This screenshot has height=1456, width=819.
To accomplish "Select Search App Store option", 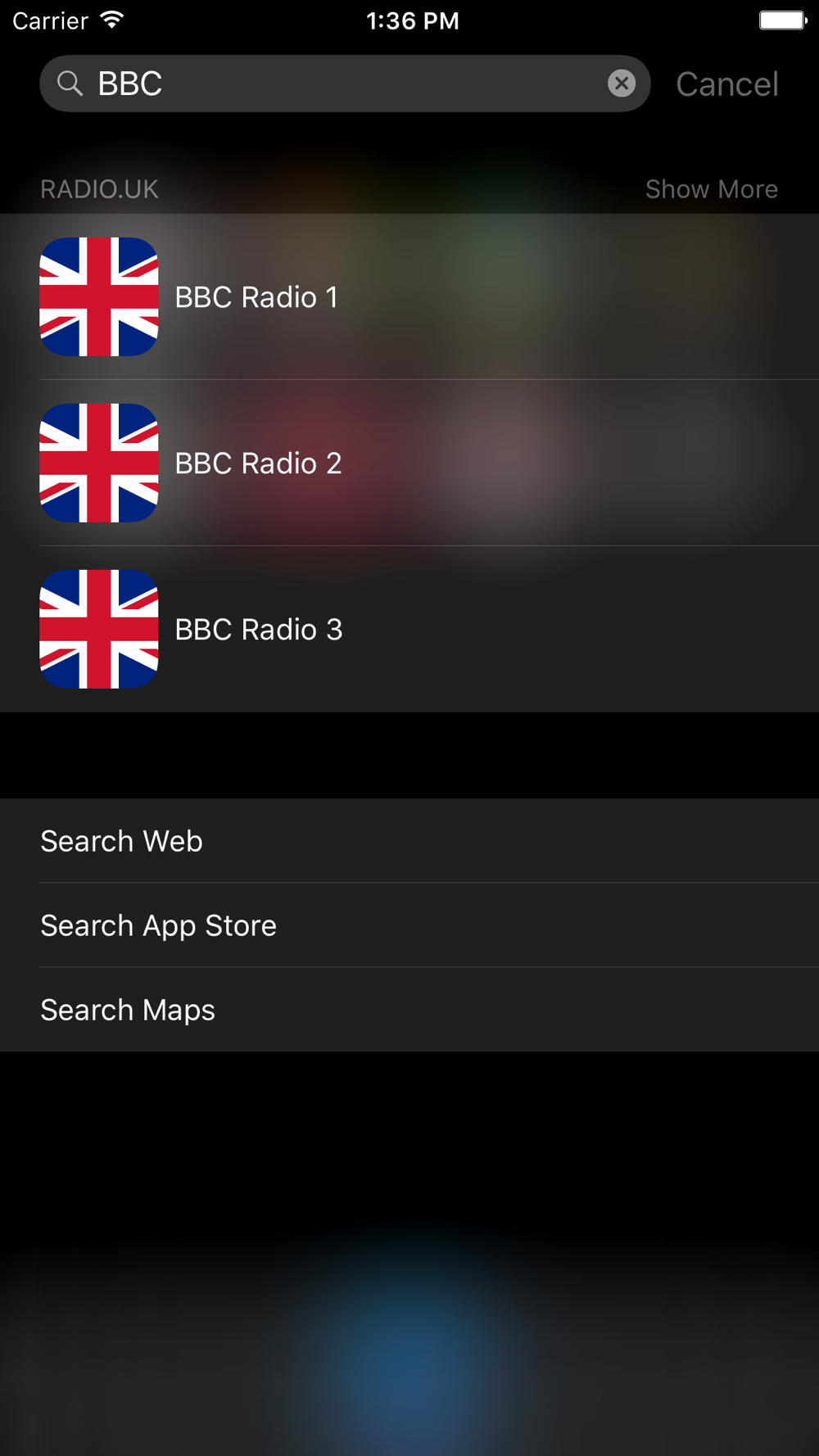I will pos(409,925).
